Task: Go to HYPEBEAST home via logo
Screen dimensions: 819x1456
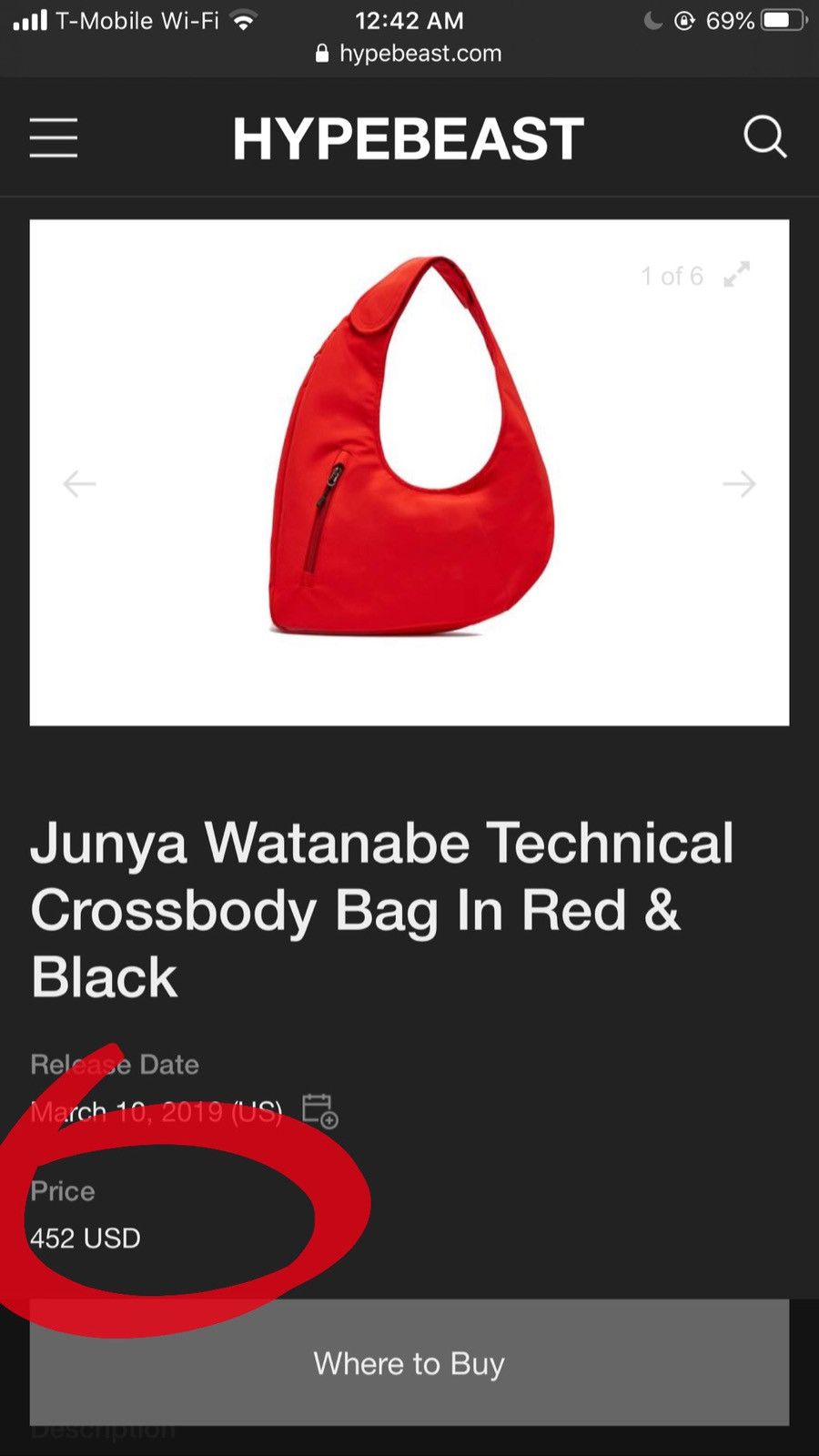Action: coord(408,138)
